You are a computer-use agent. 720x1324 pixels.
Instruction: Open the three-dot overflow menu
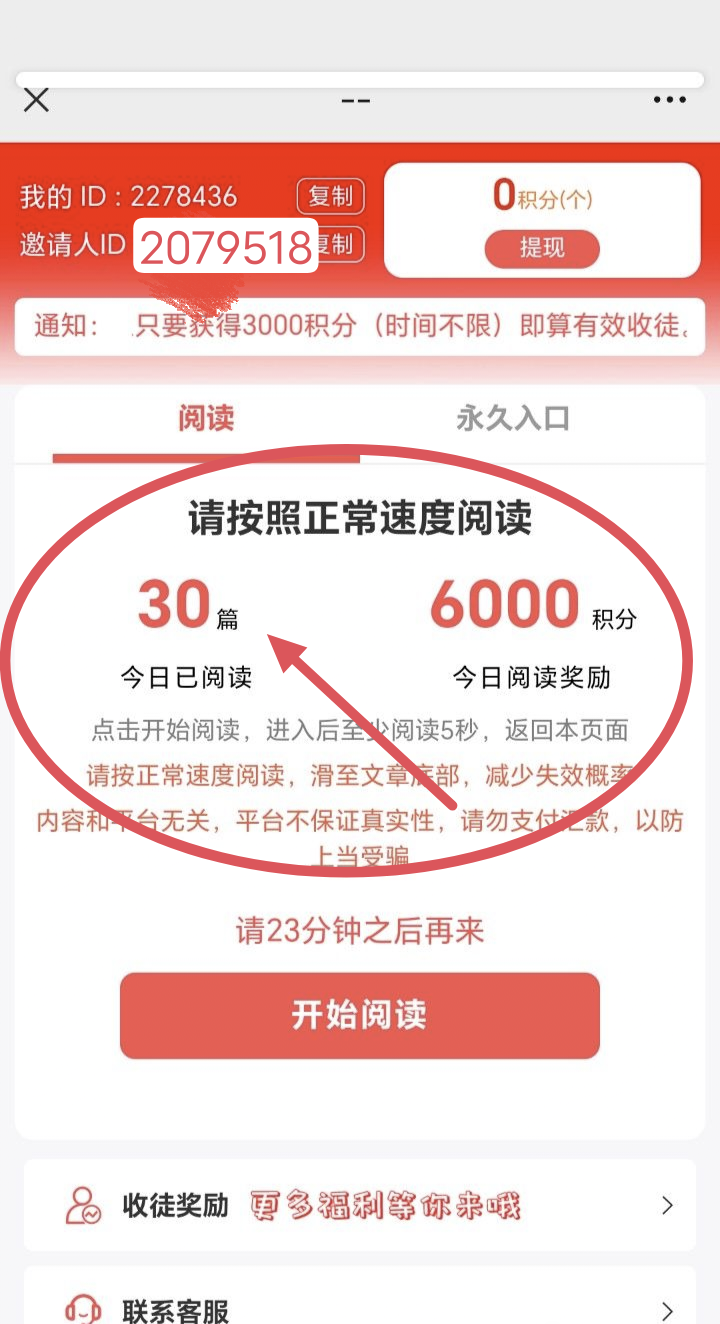pyautogui.click(x=669, y=100)
